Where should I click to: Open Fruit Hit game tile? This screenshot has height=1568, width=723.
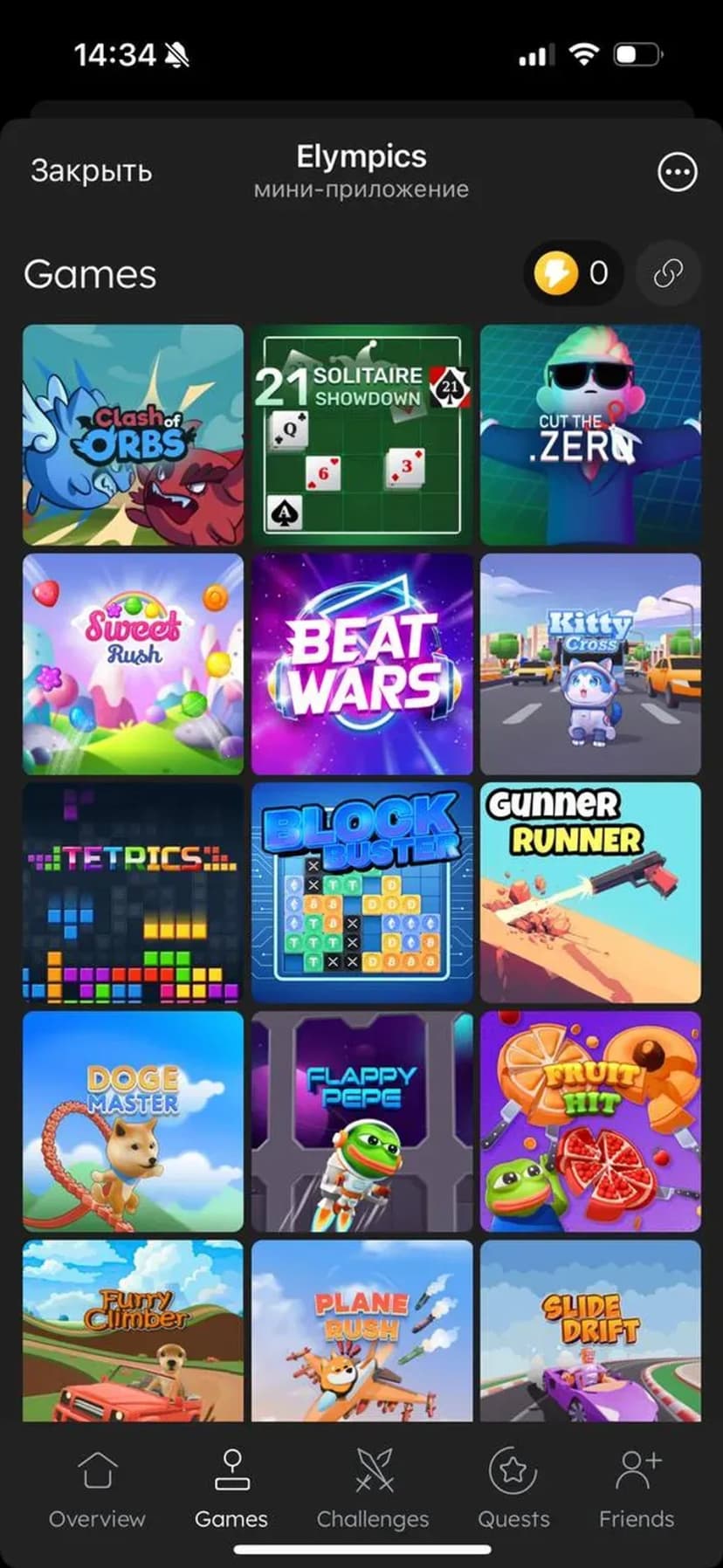(x=590, y=1121)
